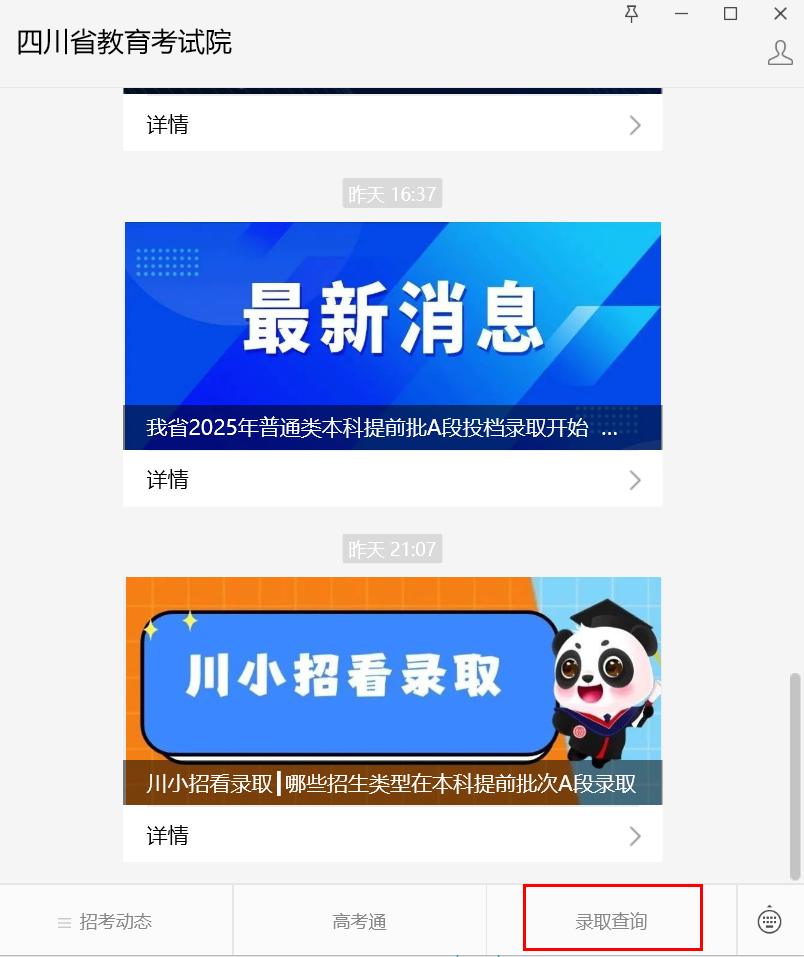The image size is (804, 957).
Task: Open 详情 under the 川小招看录取 article
Action: (x=392, y=835)
